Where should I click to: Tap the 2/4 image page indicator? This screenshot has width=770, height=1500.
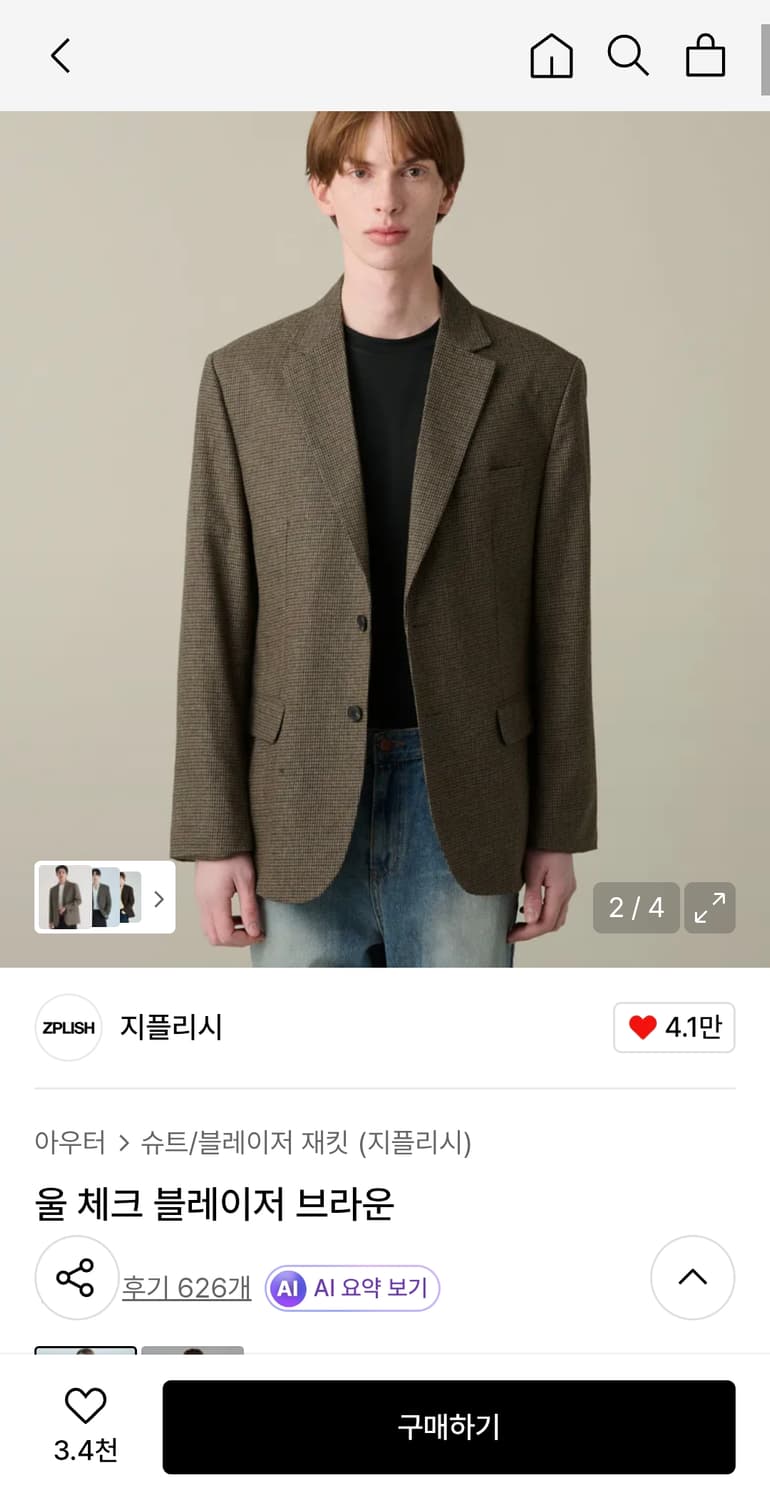(x=636, y=907)
